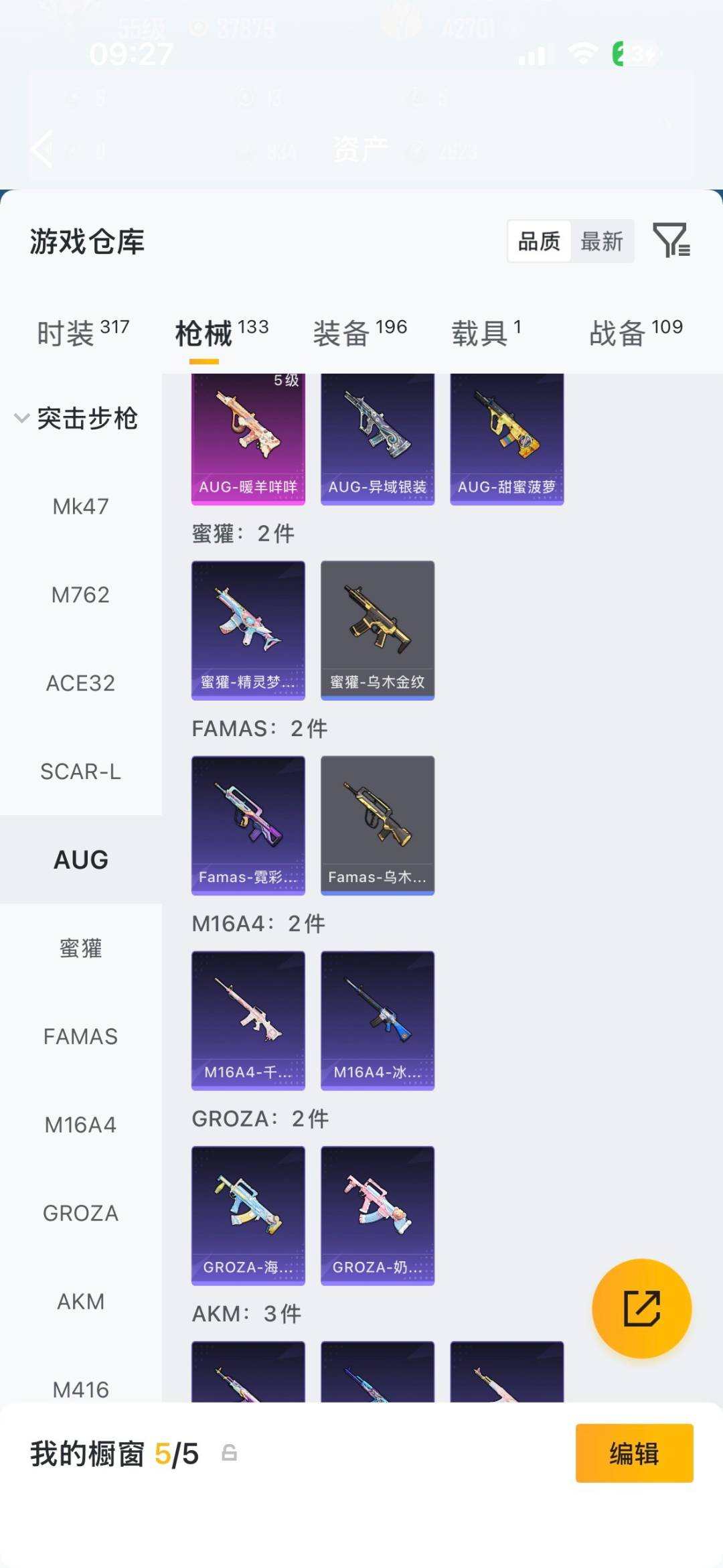Viewport: 723px width, 1568px height.
Task: Open the filter funnel icon
Action: tap(671, 240)
